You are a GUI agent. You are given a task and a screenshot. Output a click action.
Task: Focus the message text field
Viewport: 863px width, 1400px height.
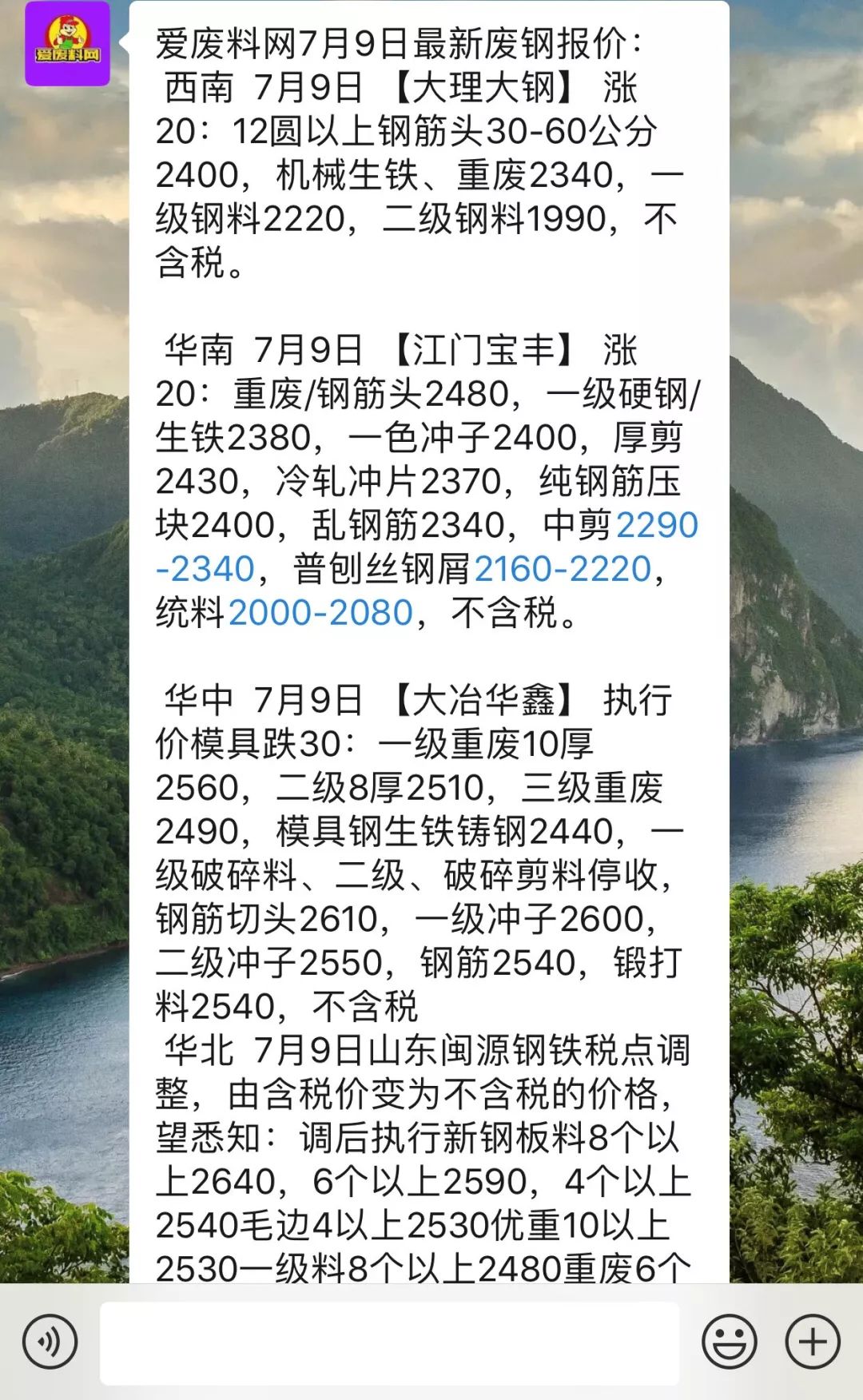coord(389,1342)
